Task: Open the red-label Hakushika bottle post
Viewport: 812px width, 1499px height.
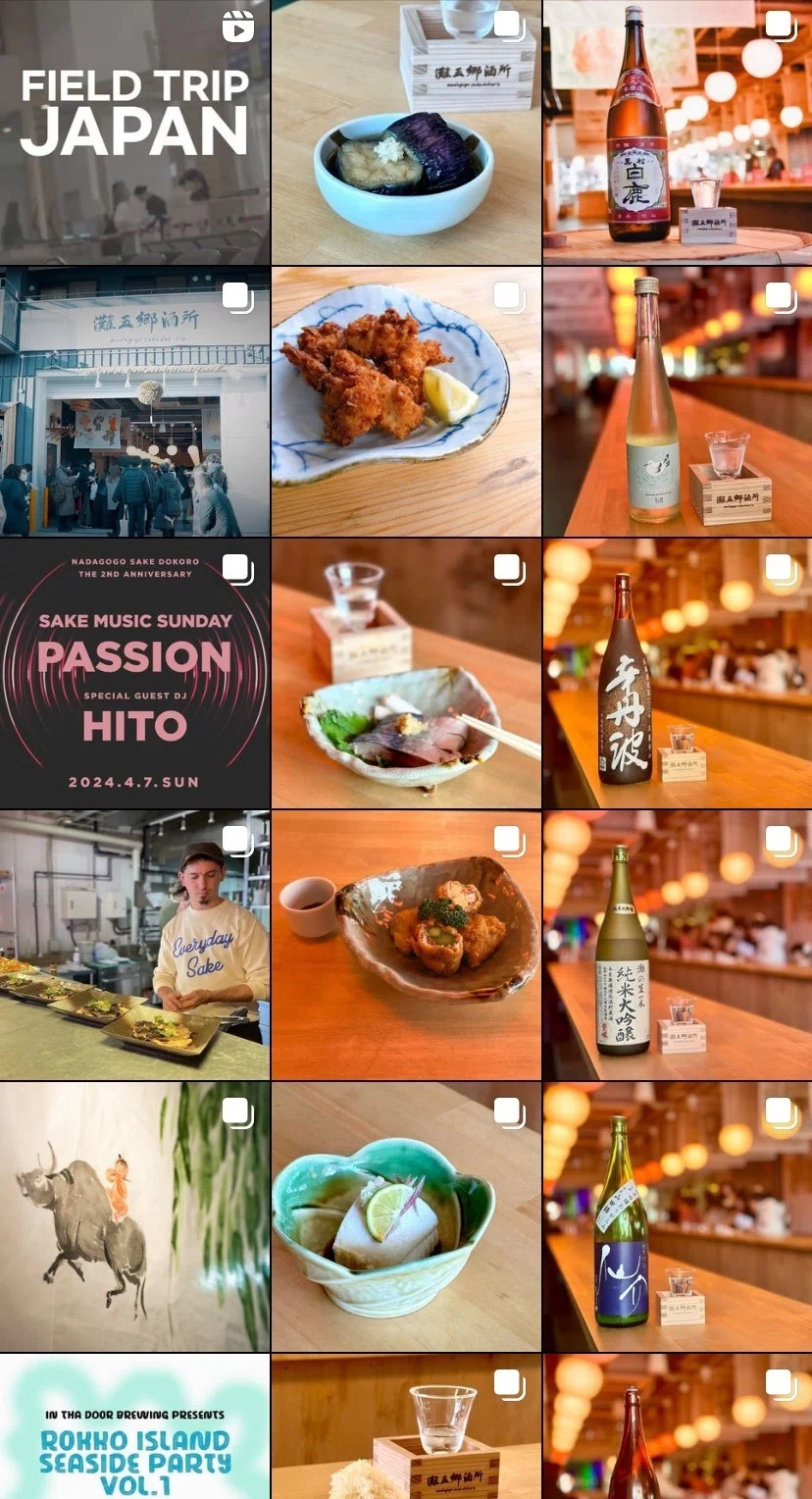Action: click(x=678, y=132)
